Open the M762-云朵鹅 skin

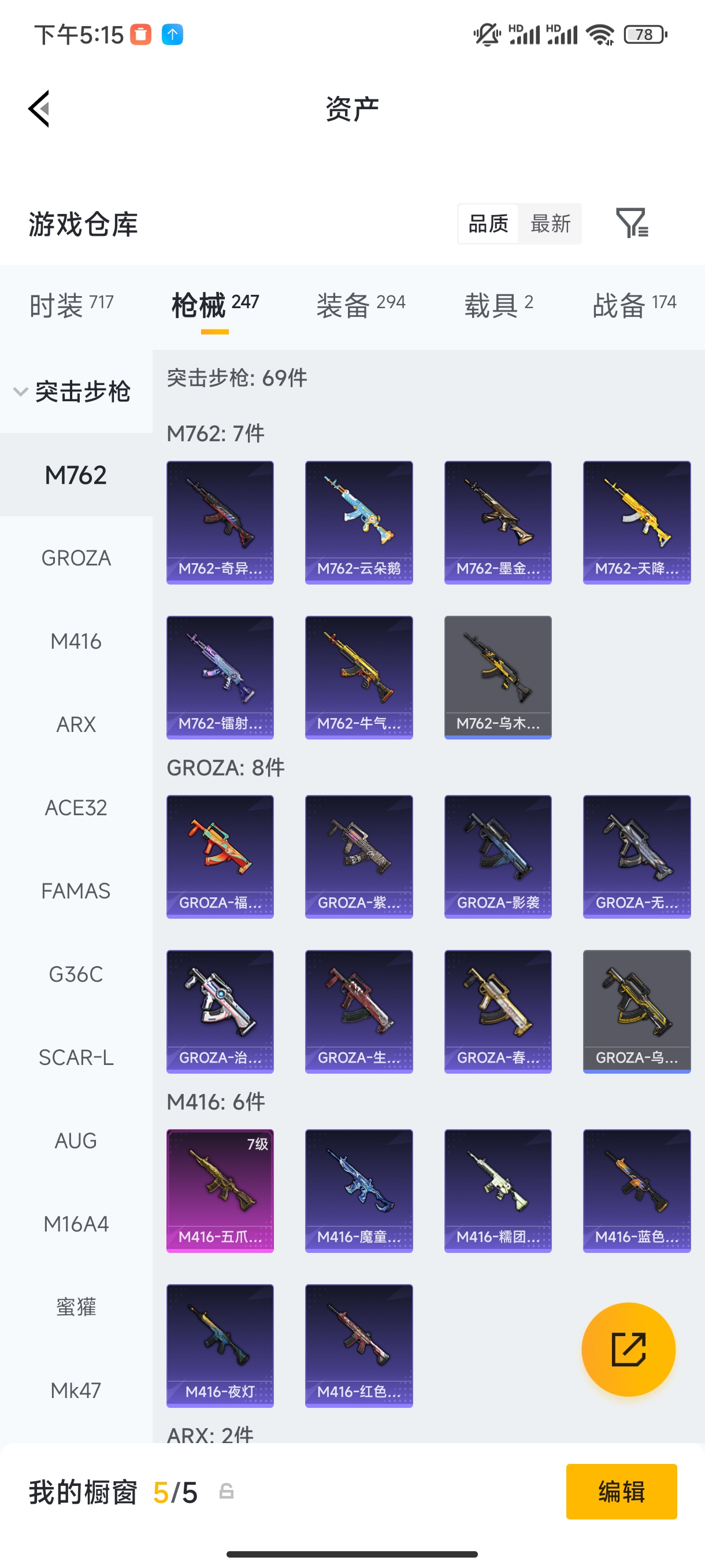pyautogui.click(x=358, y=522)
